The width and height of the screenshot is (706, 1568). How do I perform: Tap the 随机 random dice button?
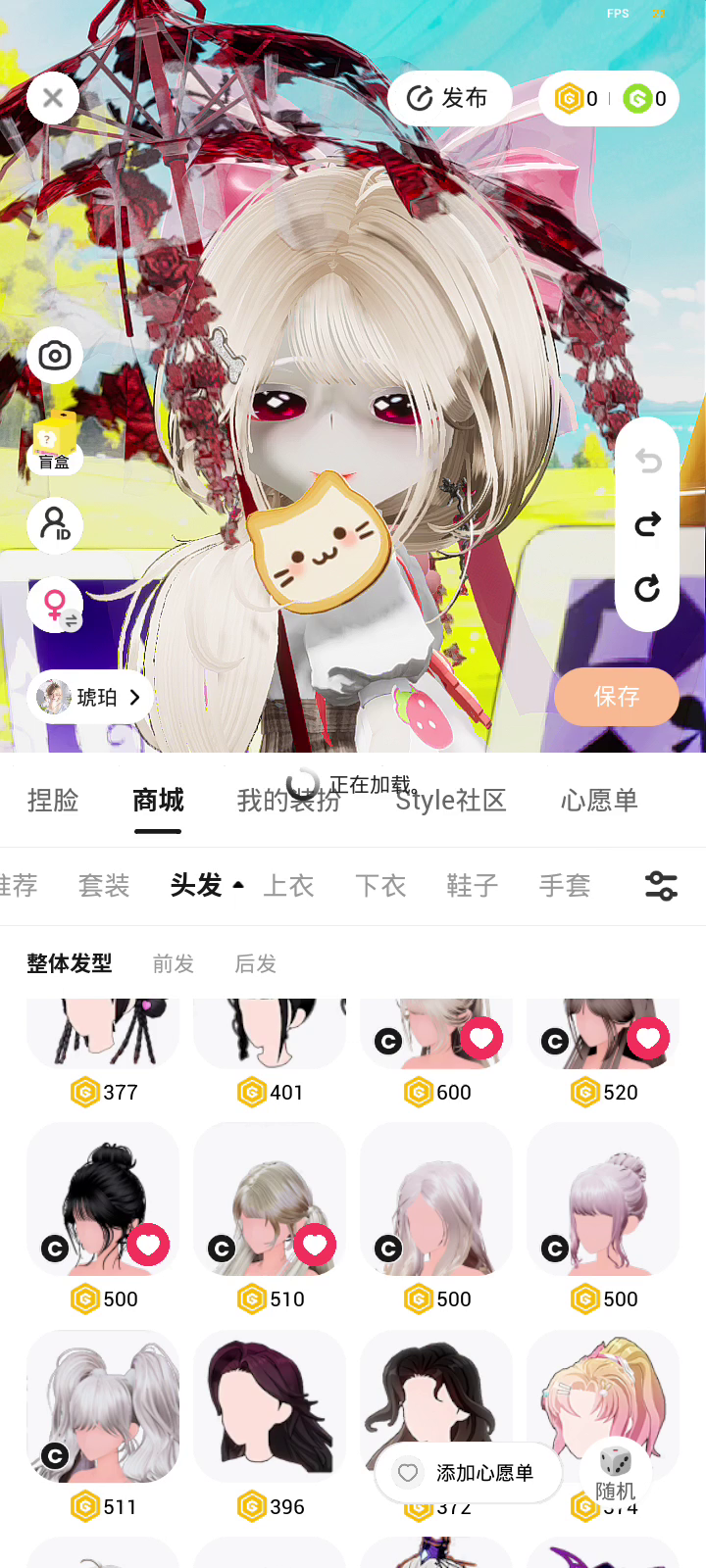[616, 1472]
